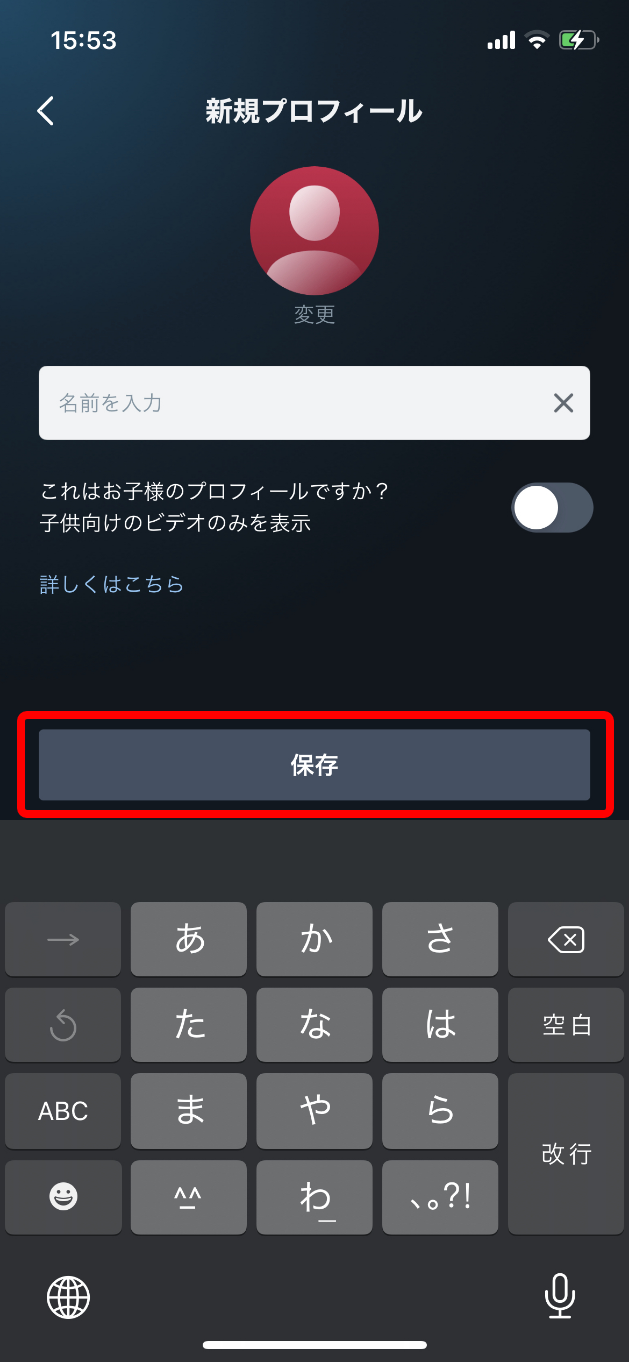
Task: Hit the keyboard backspace key
Action: pos(566,939)
